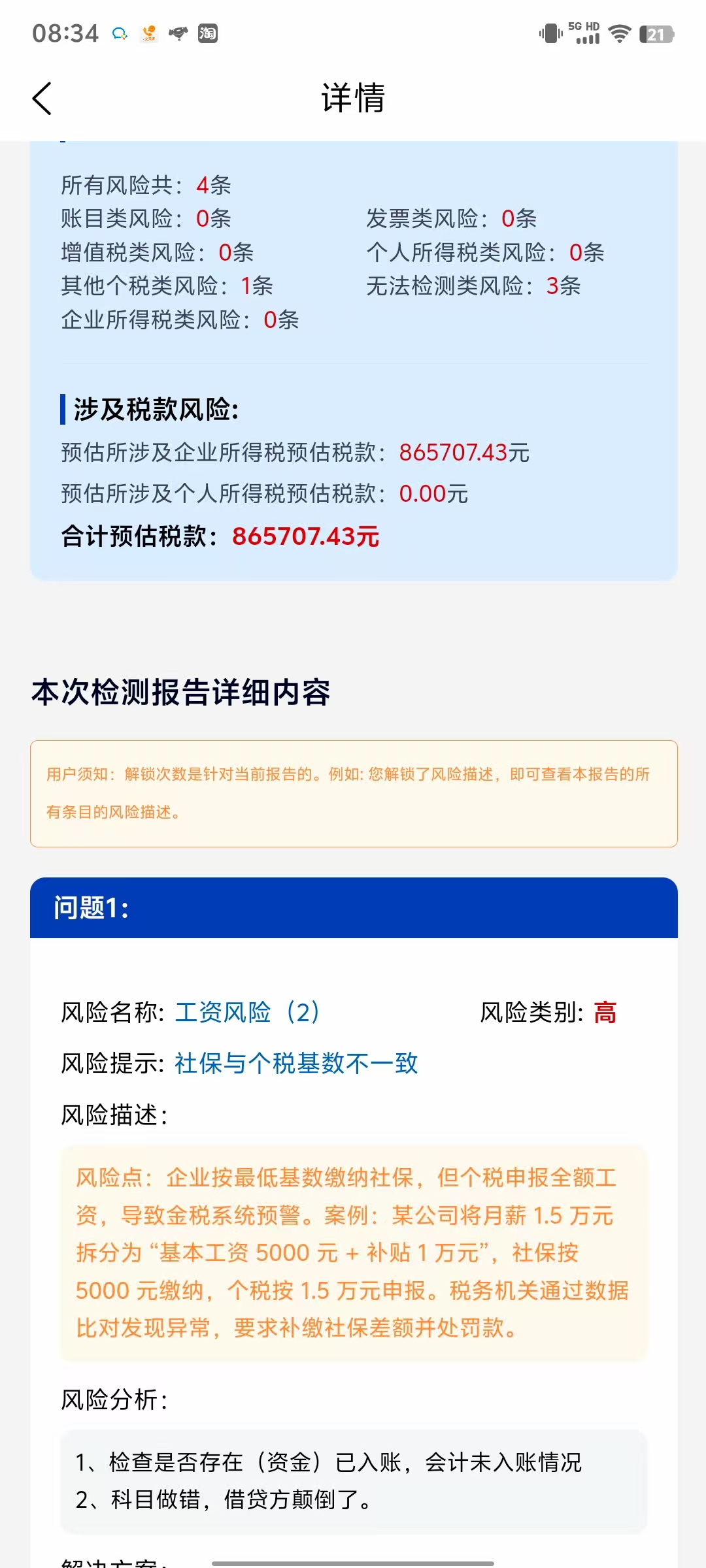706x1568 pixels.
Task: Tap the bird notification icon in status bar
Action: click(x=176, y=34)
